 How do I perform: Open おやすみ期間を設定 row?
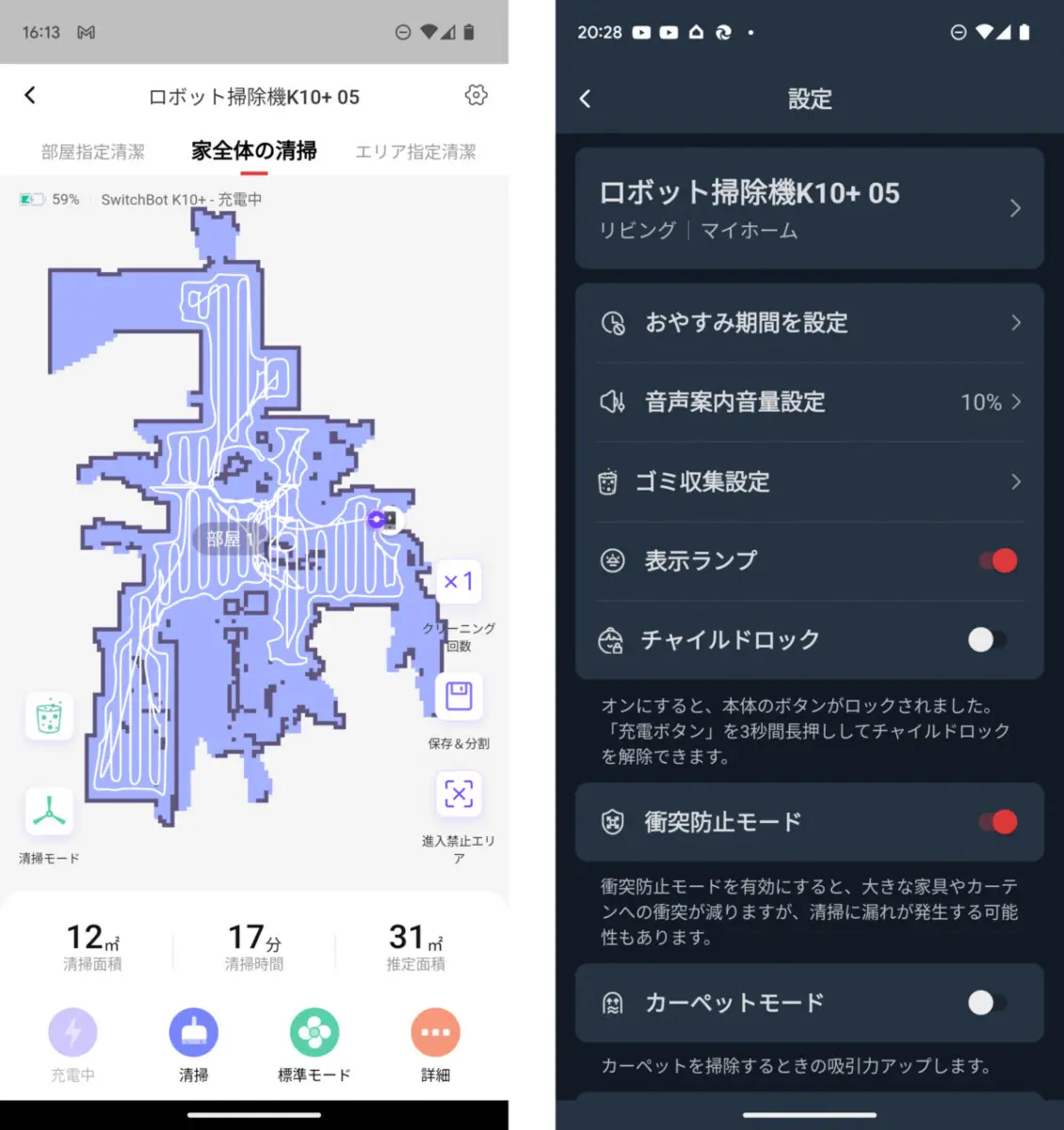[809, 323]
